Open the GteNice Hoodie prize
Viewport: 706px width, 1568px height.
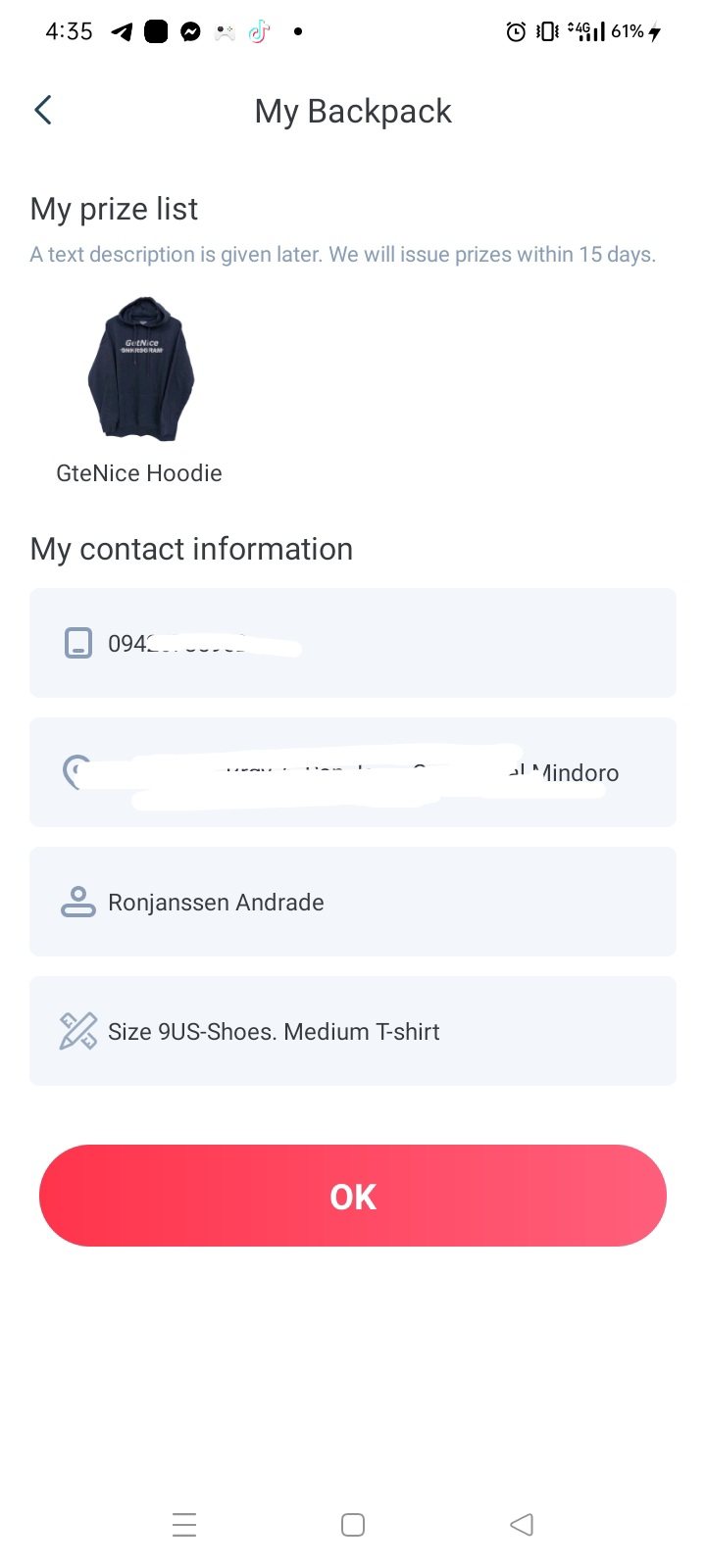[140, 370]
